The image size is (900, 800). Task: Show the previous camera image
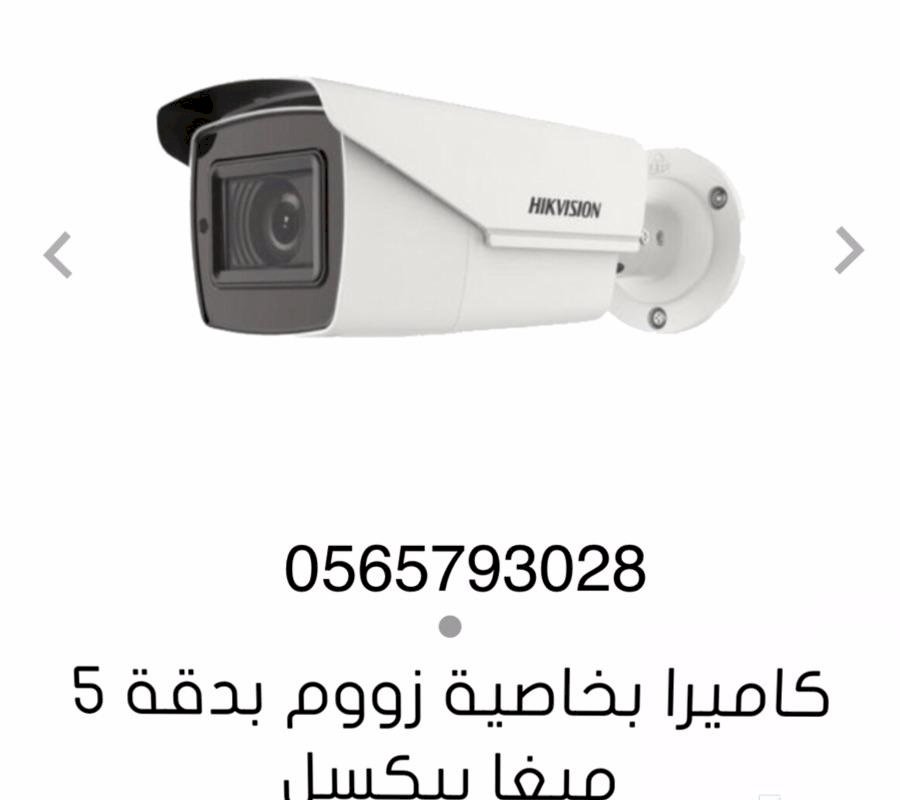pyautogui.click(x=59, y=253)
